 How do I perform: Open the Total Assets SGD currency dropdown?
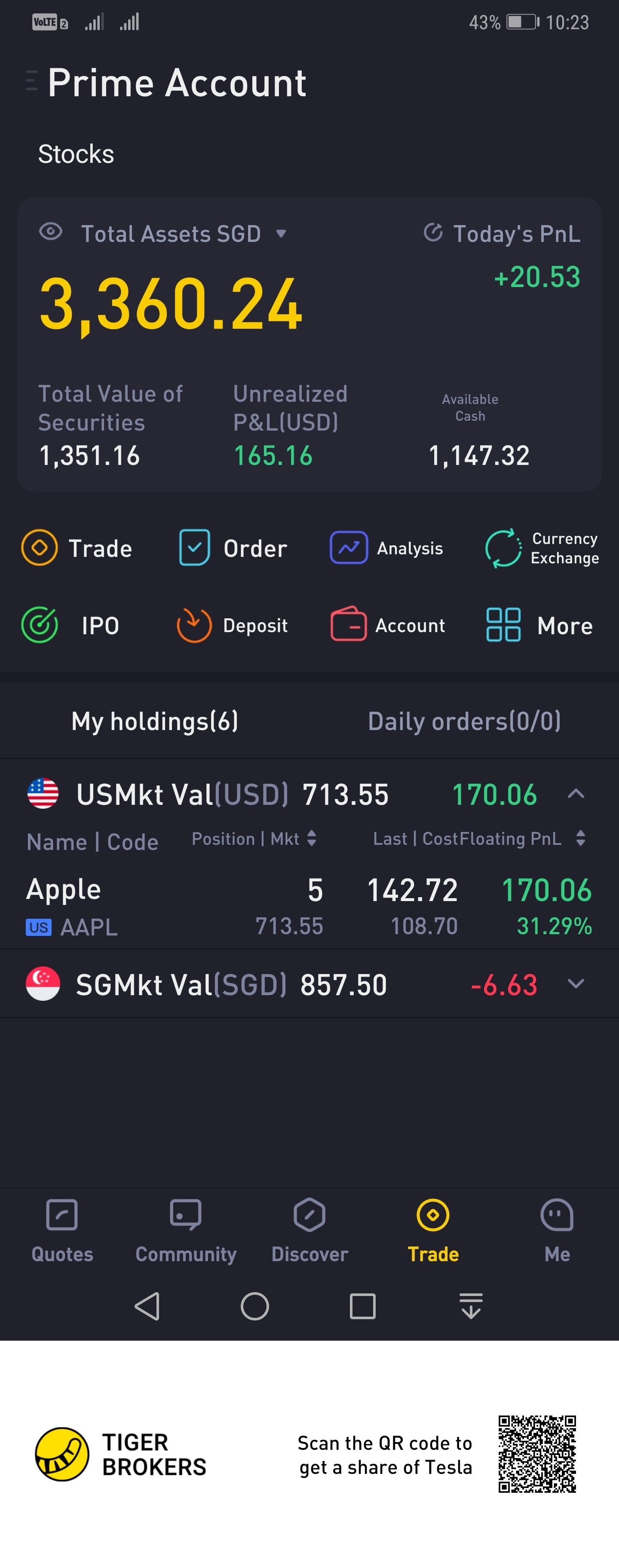point(281,234)
